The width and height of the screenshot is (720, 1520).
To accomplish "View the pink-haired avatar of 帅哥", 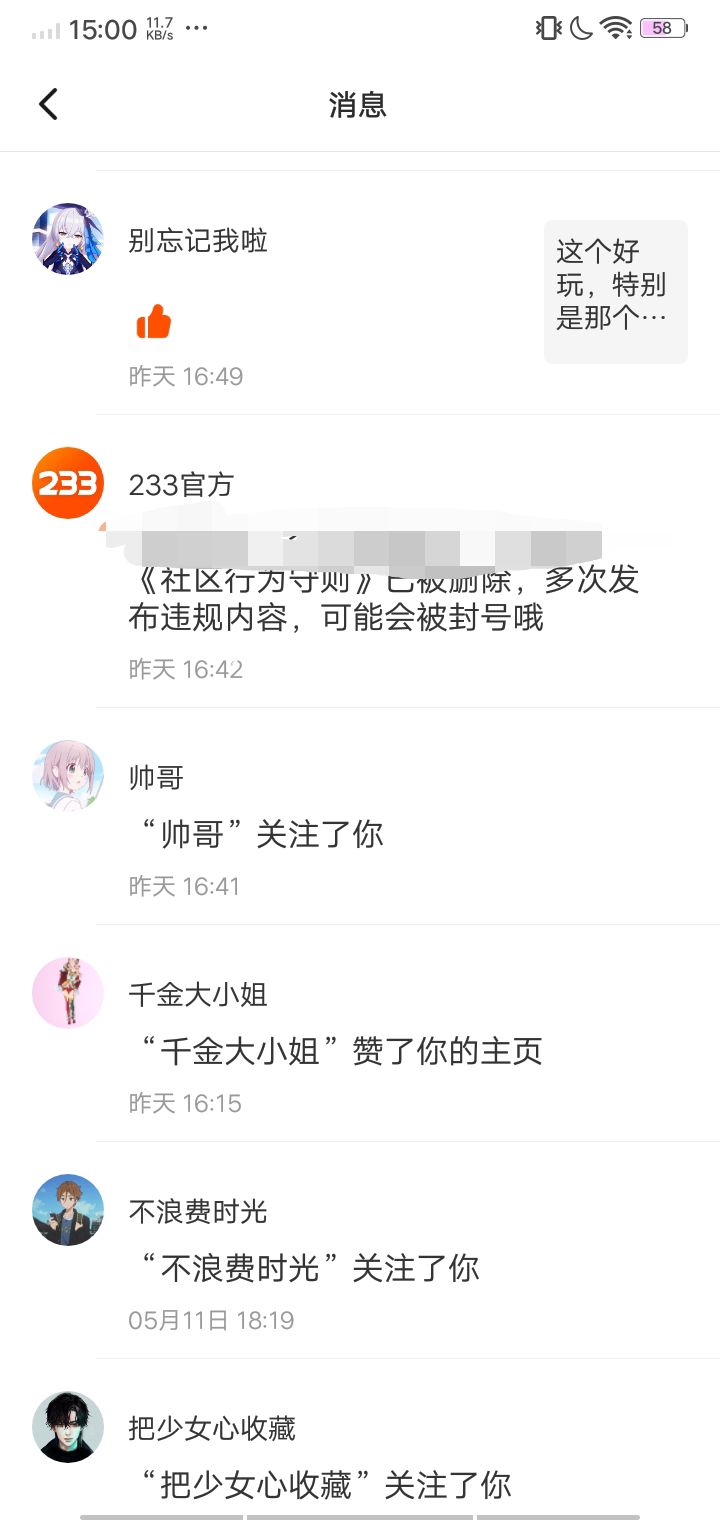I will point(68,776).
